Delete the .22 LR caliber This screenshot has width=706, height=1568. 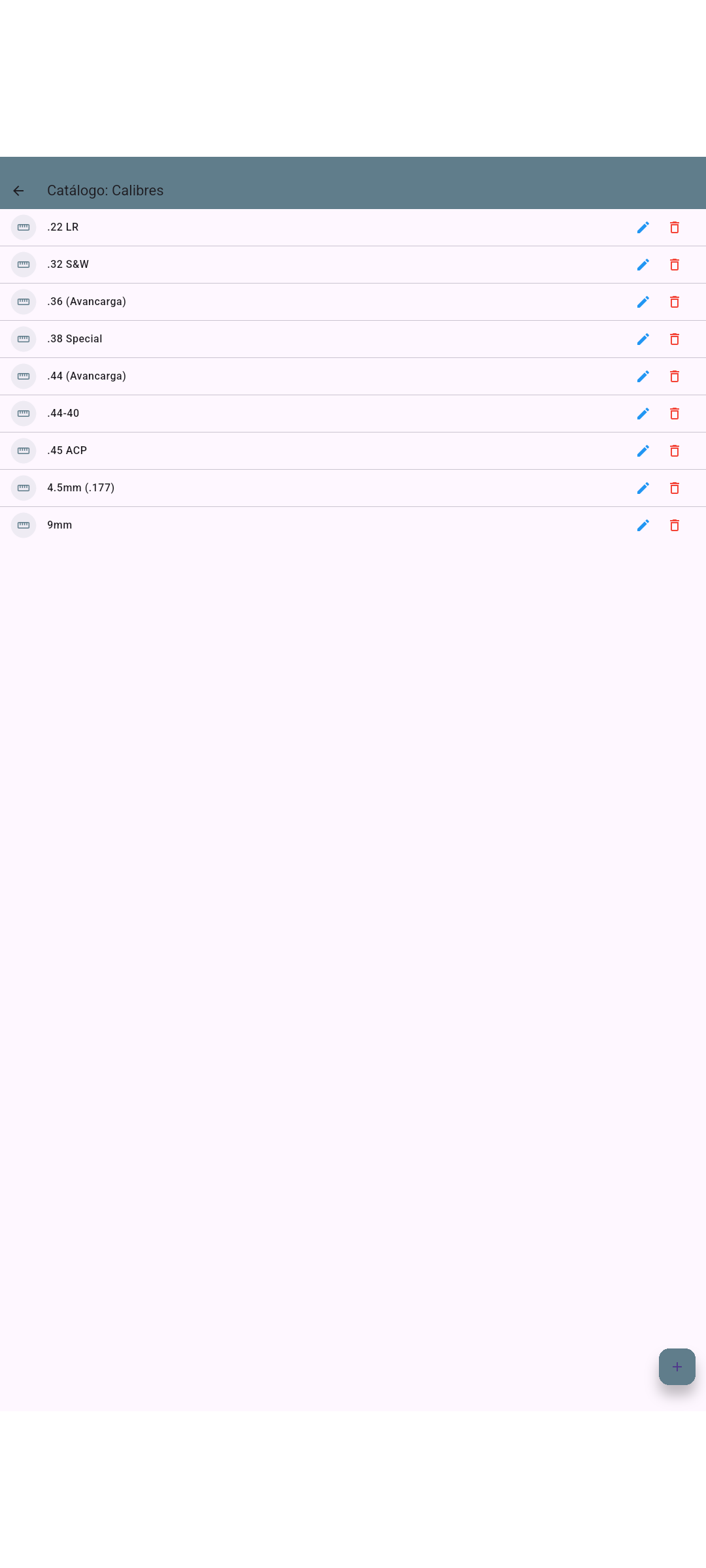coord(675,227)
